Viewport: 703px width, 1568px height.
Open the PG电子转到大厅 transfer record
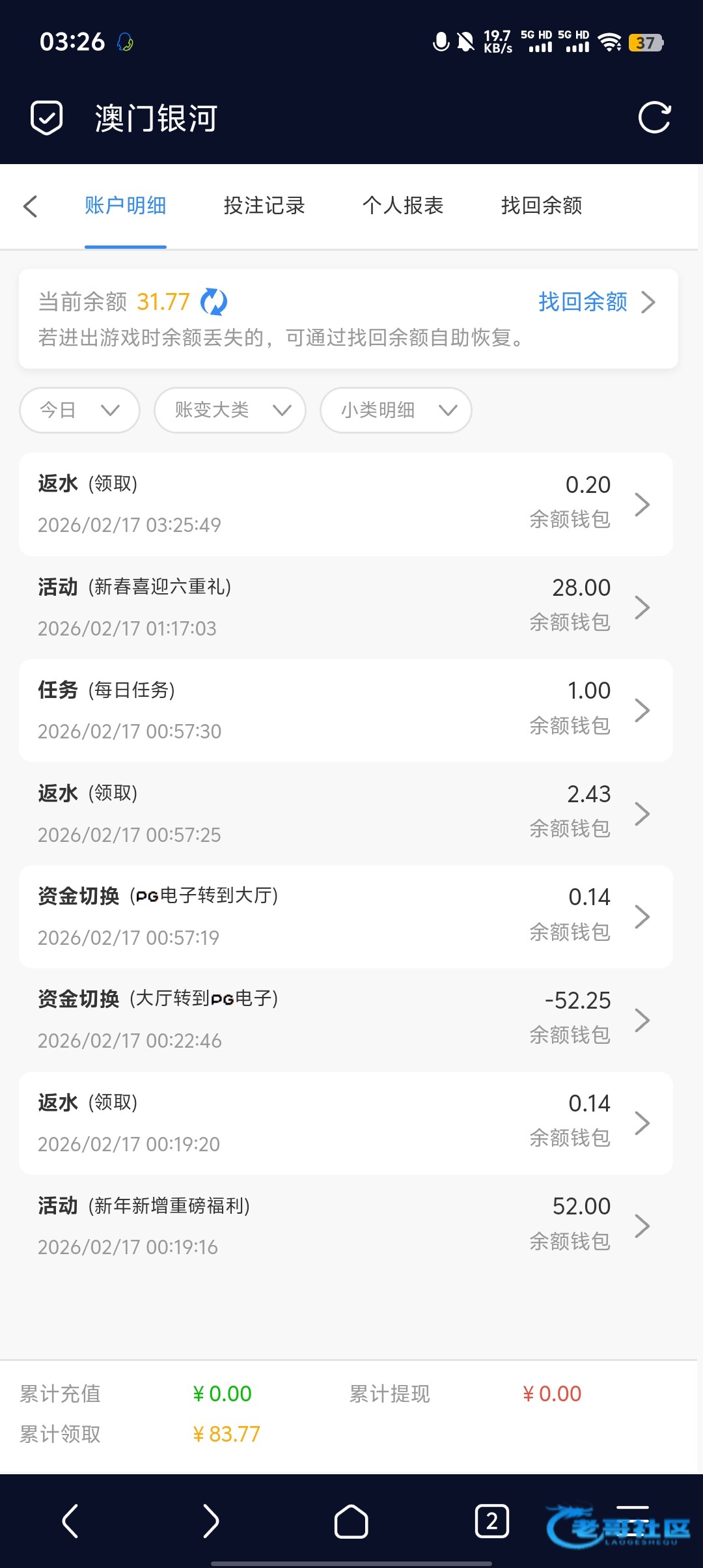pyautogui.click(x=346, y=916)
